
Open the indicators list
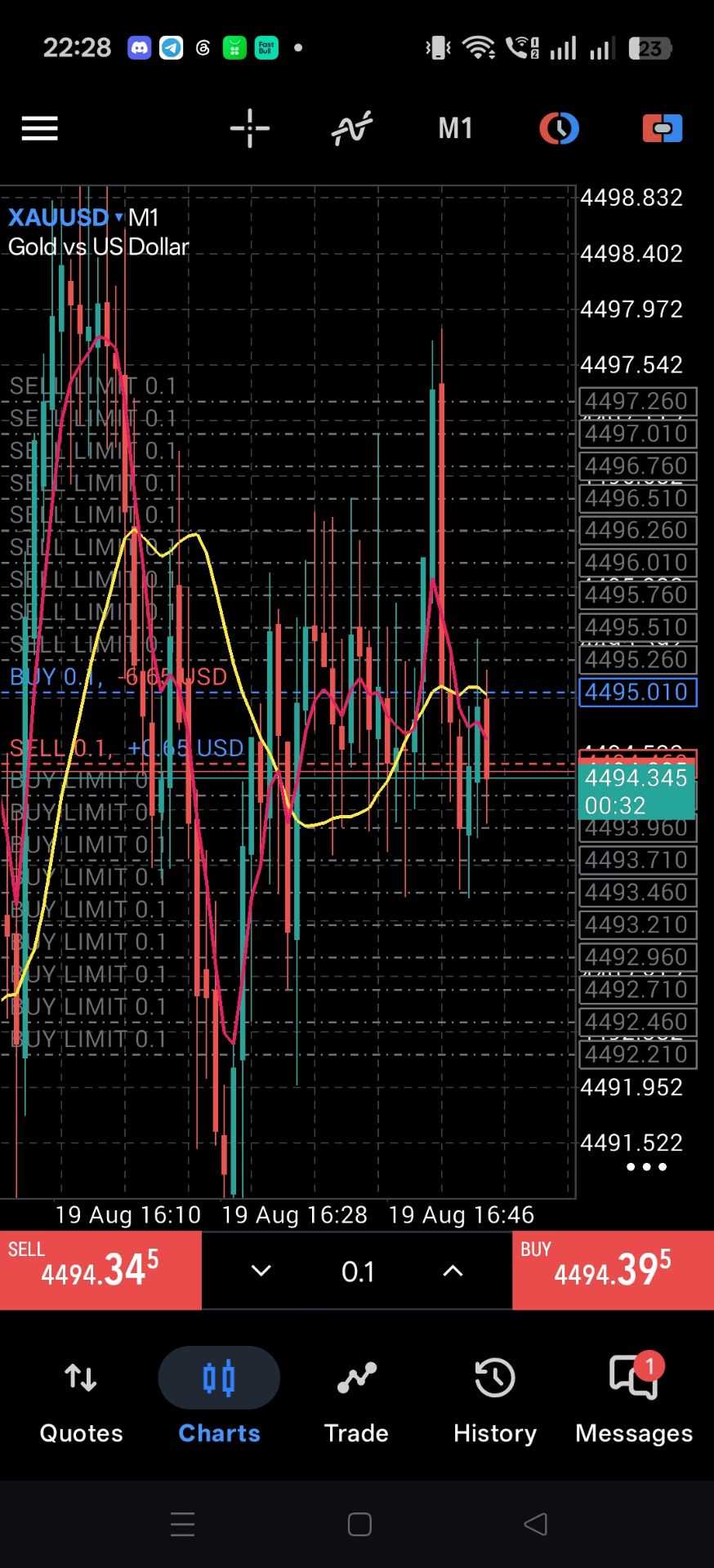[x=352, y=128]
